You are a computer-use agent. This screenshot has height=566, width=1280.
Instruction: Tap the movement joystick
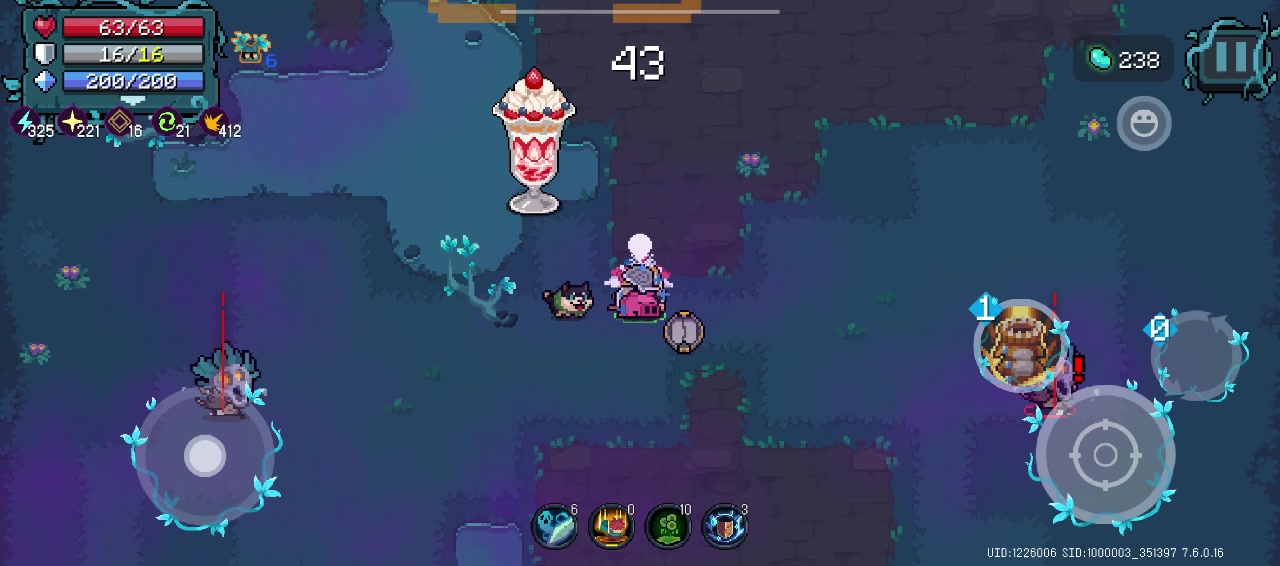tap(205, 456)
